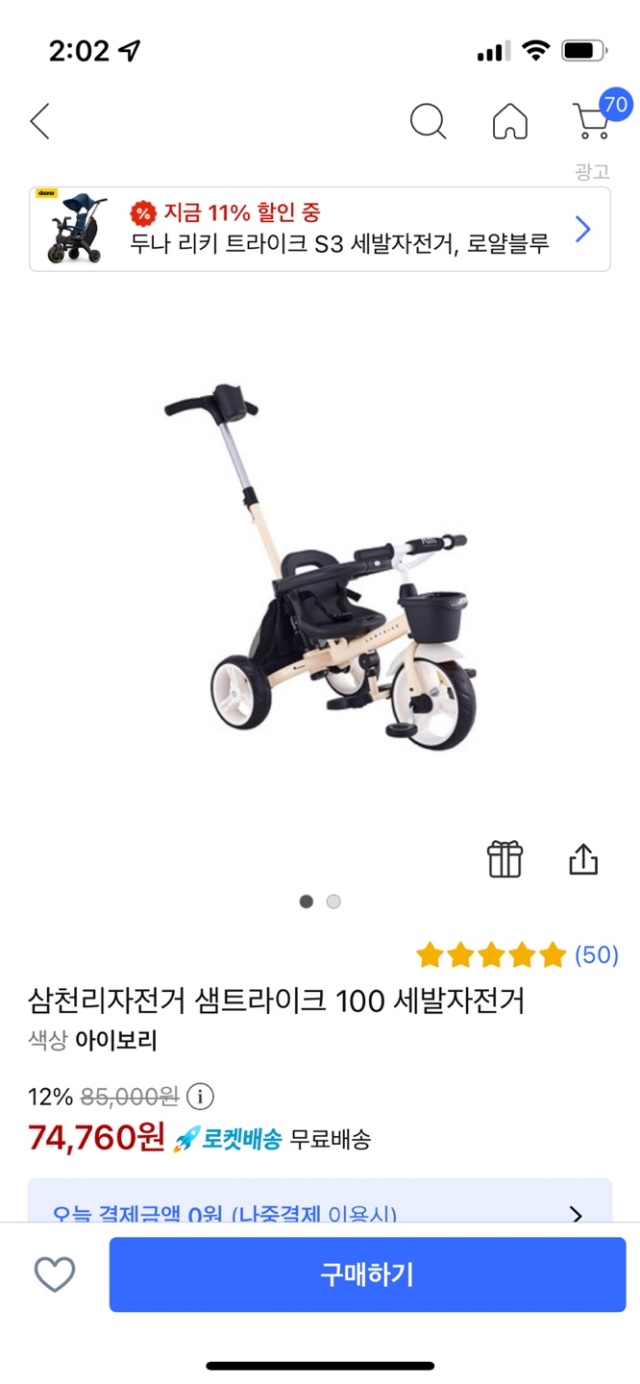Go to the home page icon
This screenshot has height=1384, width=640.
click(x=510, y=122)
